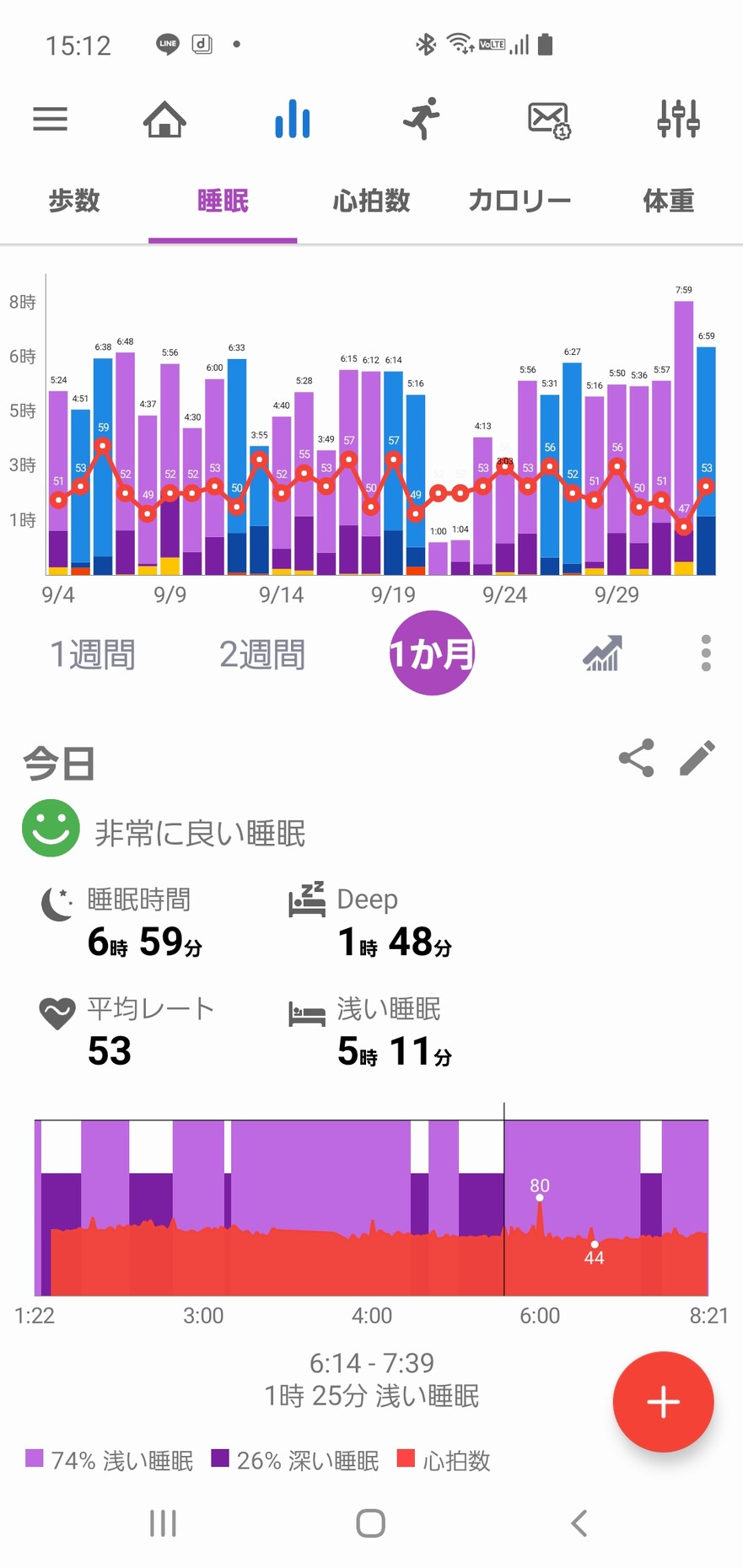
Task: Open the hamburger drawer menu
Action: [50, 119]
